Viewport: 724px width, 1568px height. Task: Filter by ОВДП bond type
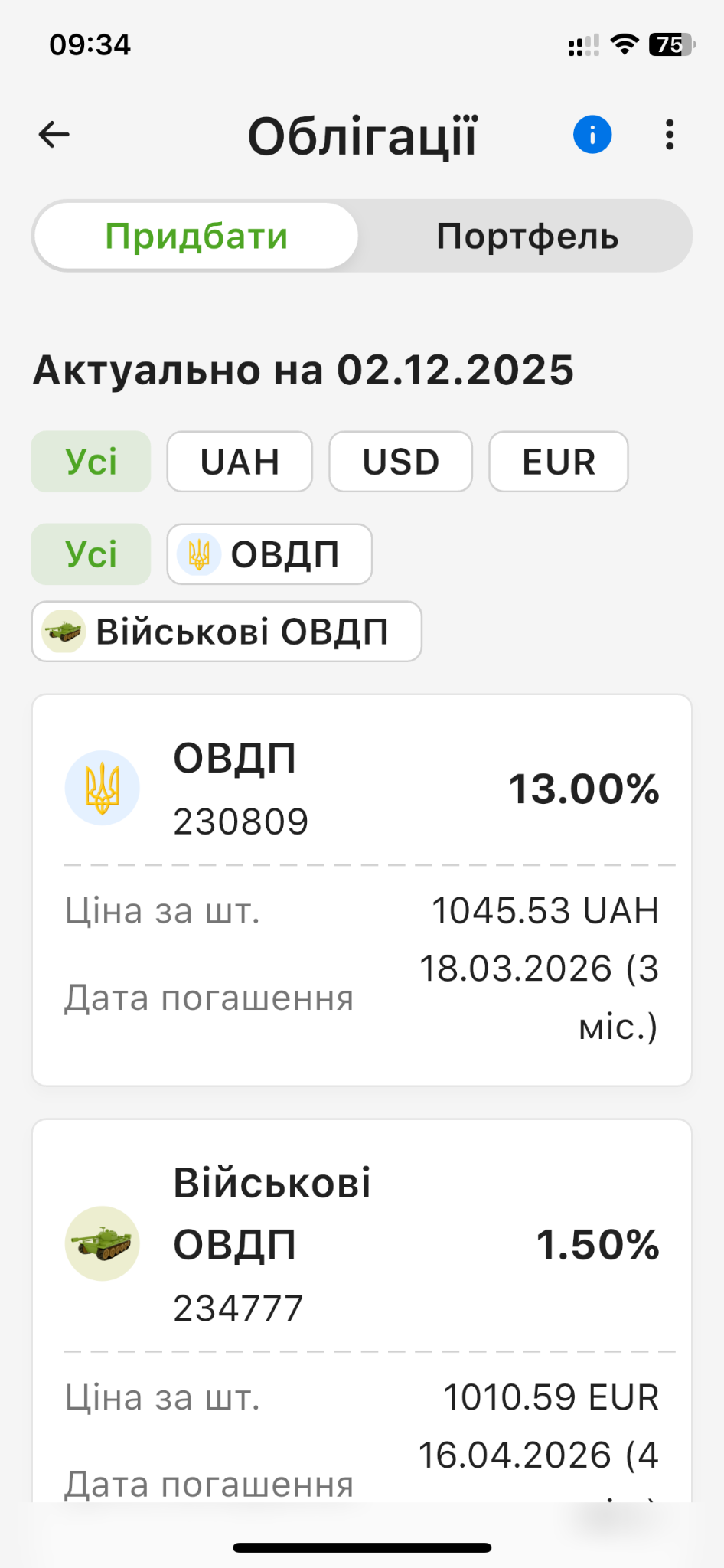[x=269, y=554]
